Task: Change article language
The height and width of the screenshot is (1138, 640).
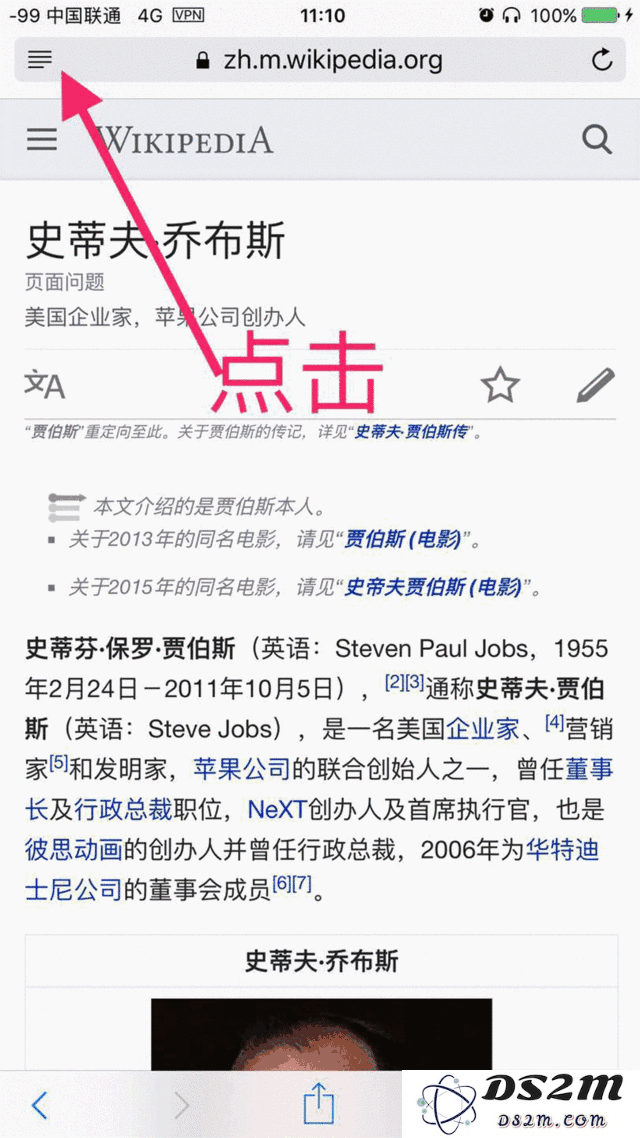Action: [44, 384]
